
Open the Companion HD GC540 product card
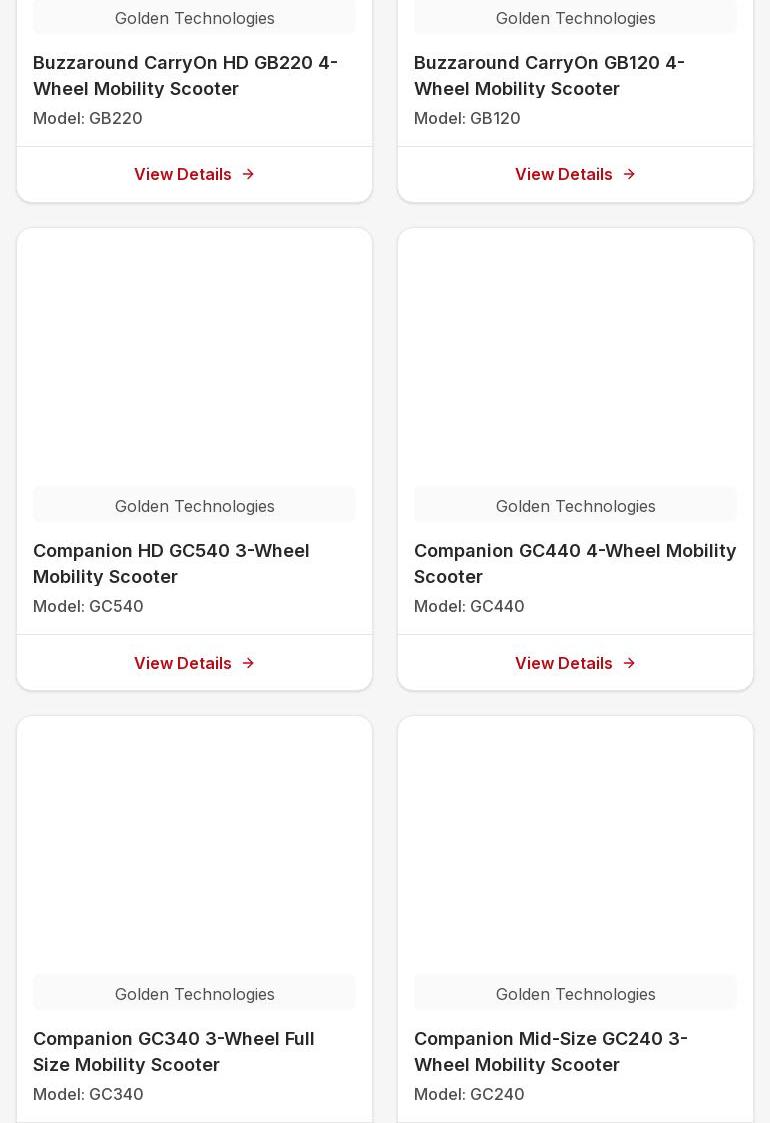pos(194,459)
